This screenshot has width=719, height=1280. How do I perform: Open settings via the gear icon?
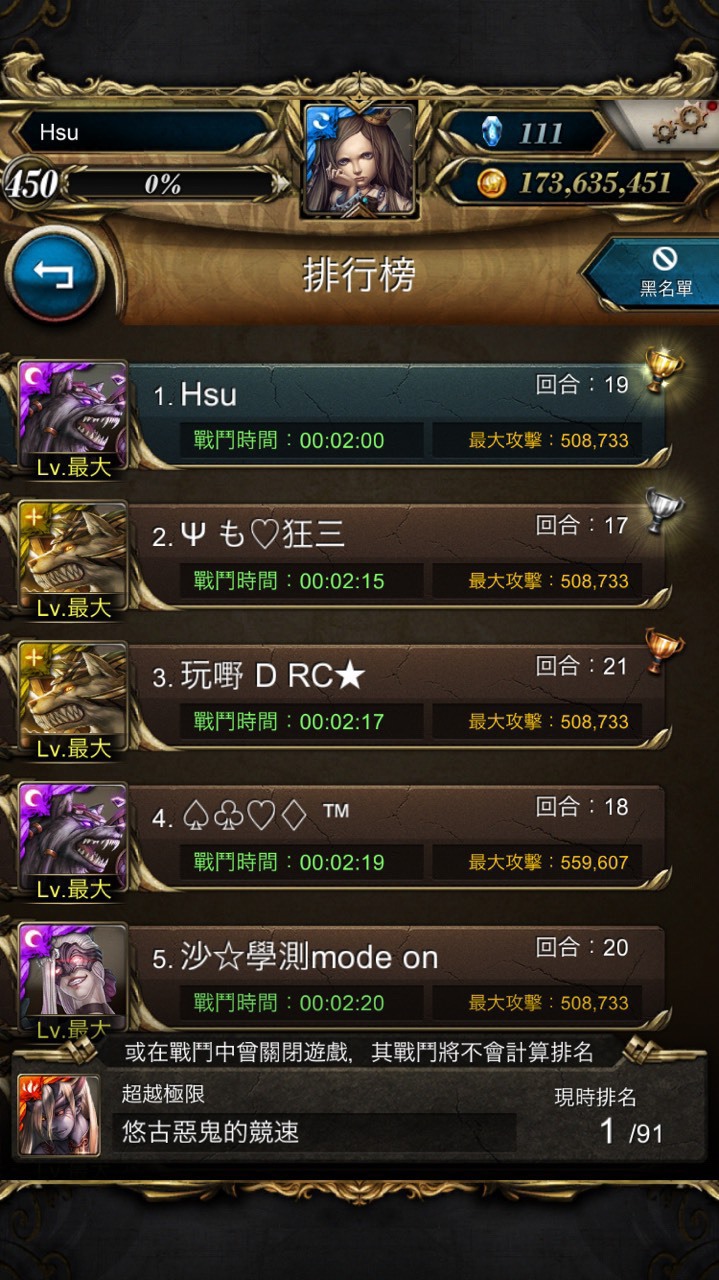[679, 126]
